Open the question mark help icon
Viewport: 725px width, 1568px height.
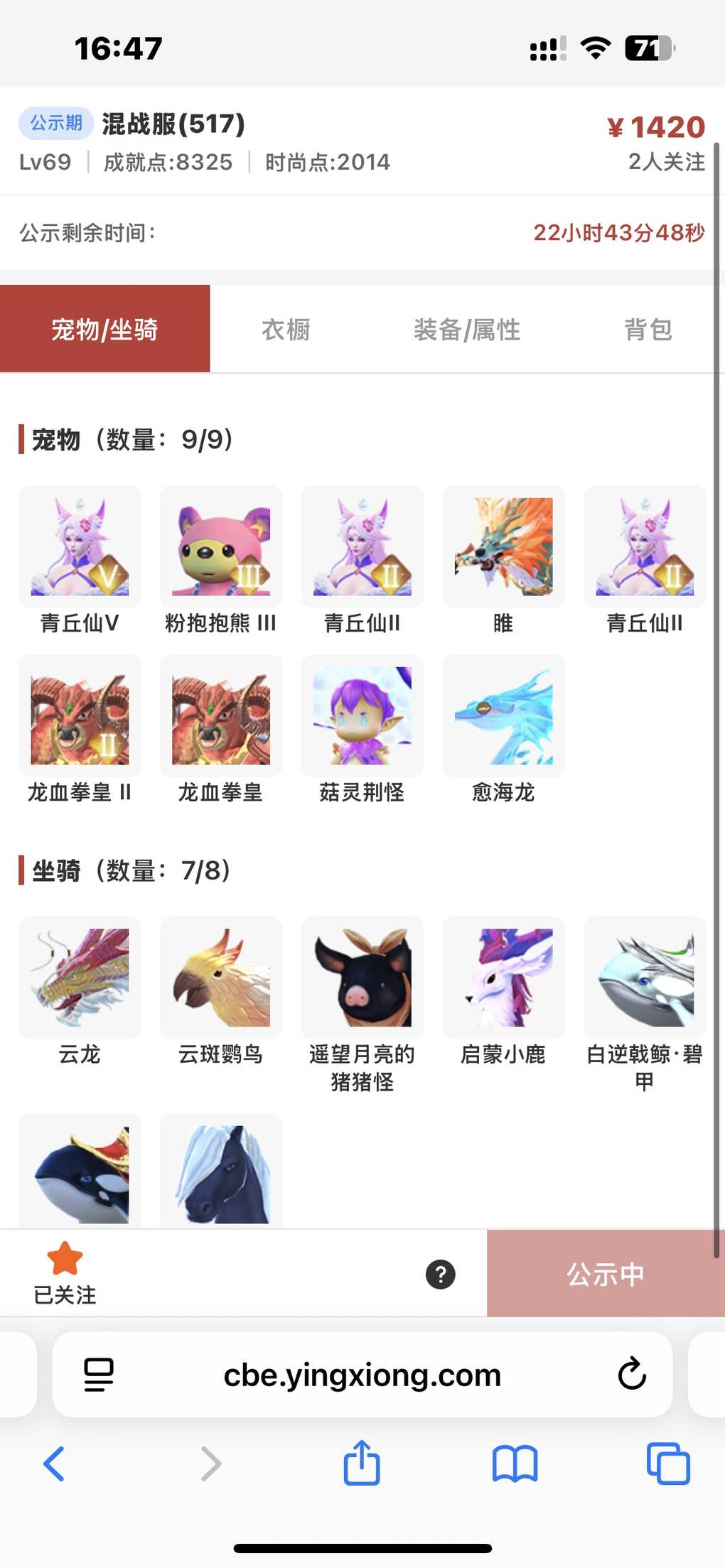point(441,1274)
